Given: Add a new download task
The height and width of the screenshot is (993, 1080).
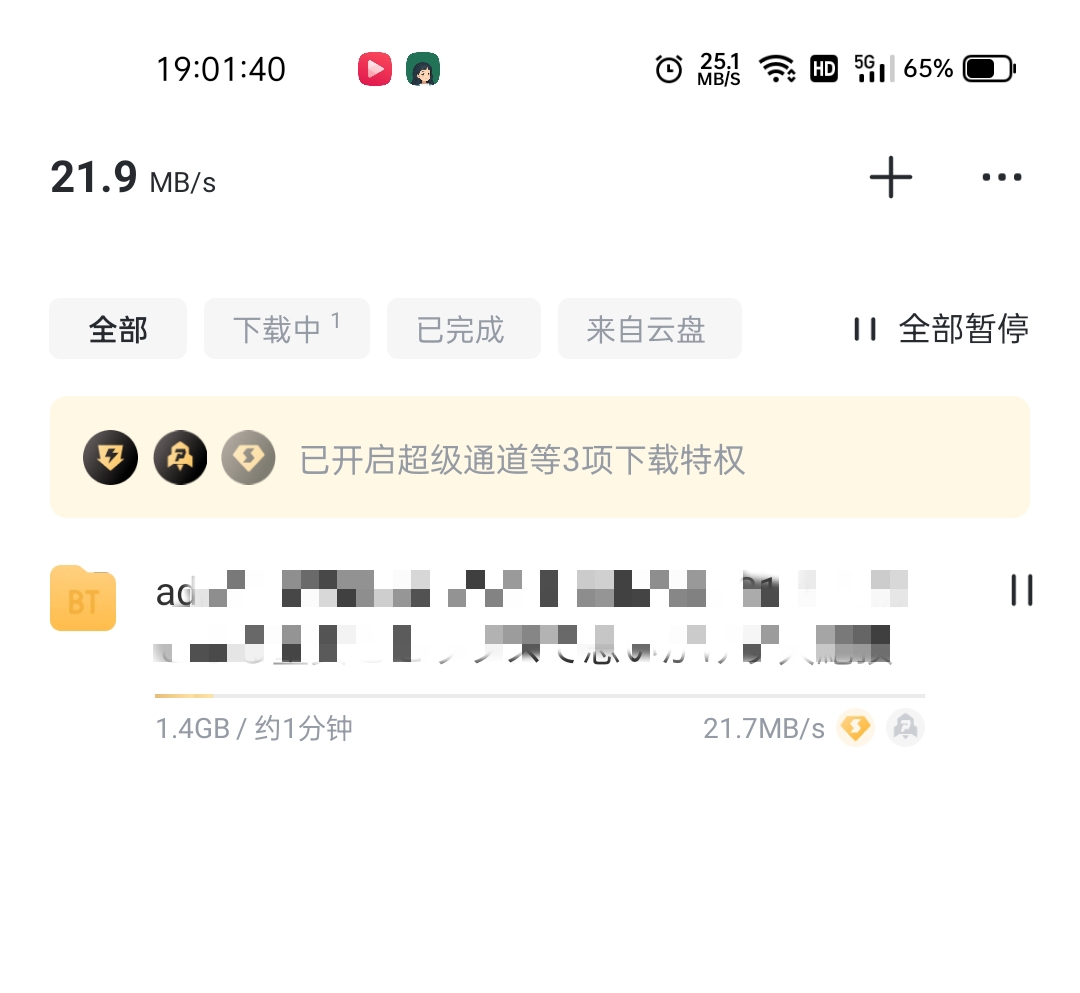Looking at the screenshot, I should [x=890, y=178].
